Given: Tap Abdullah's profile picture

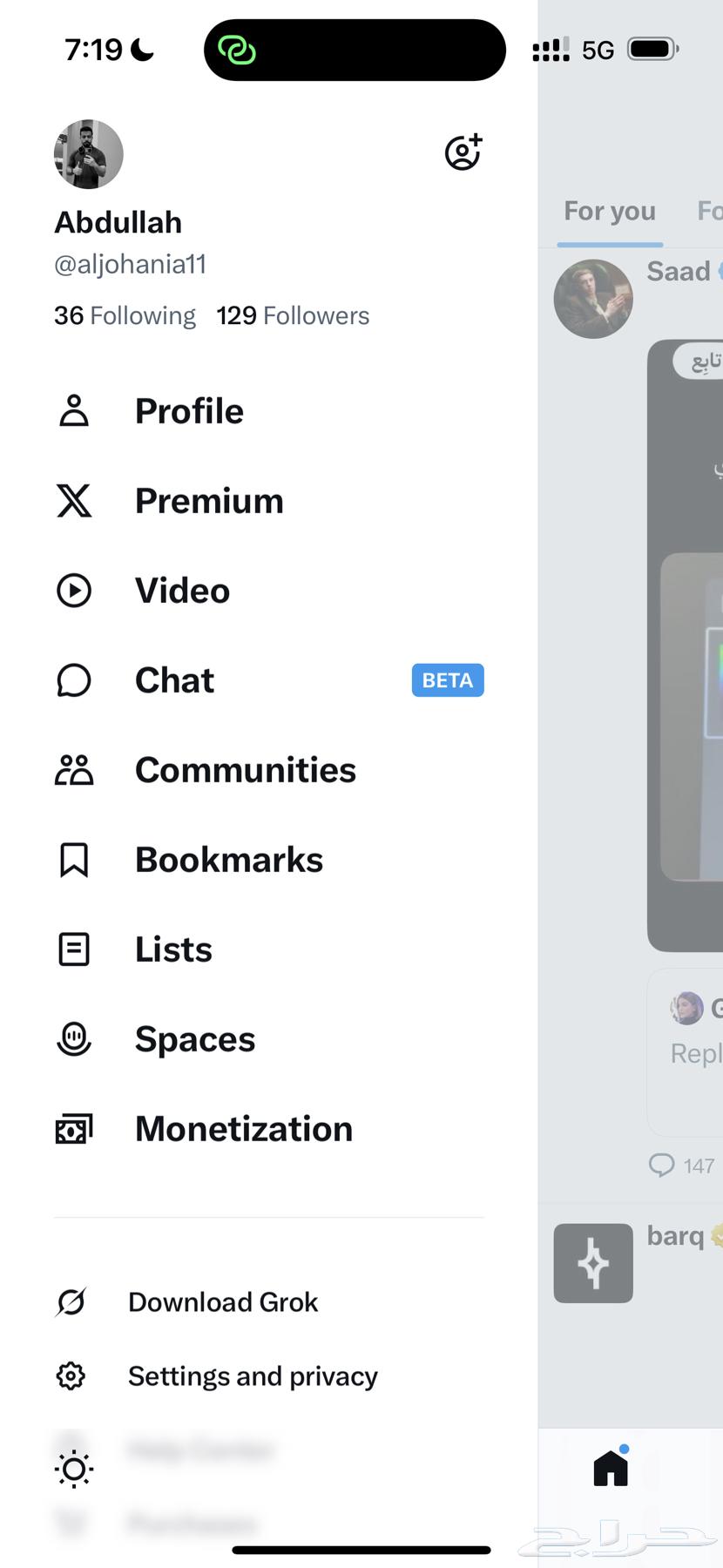Looking at the screenshot, I should [89, 154].
